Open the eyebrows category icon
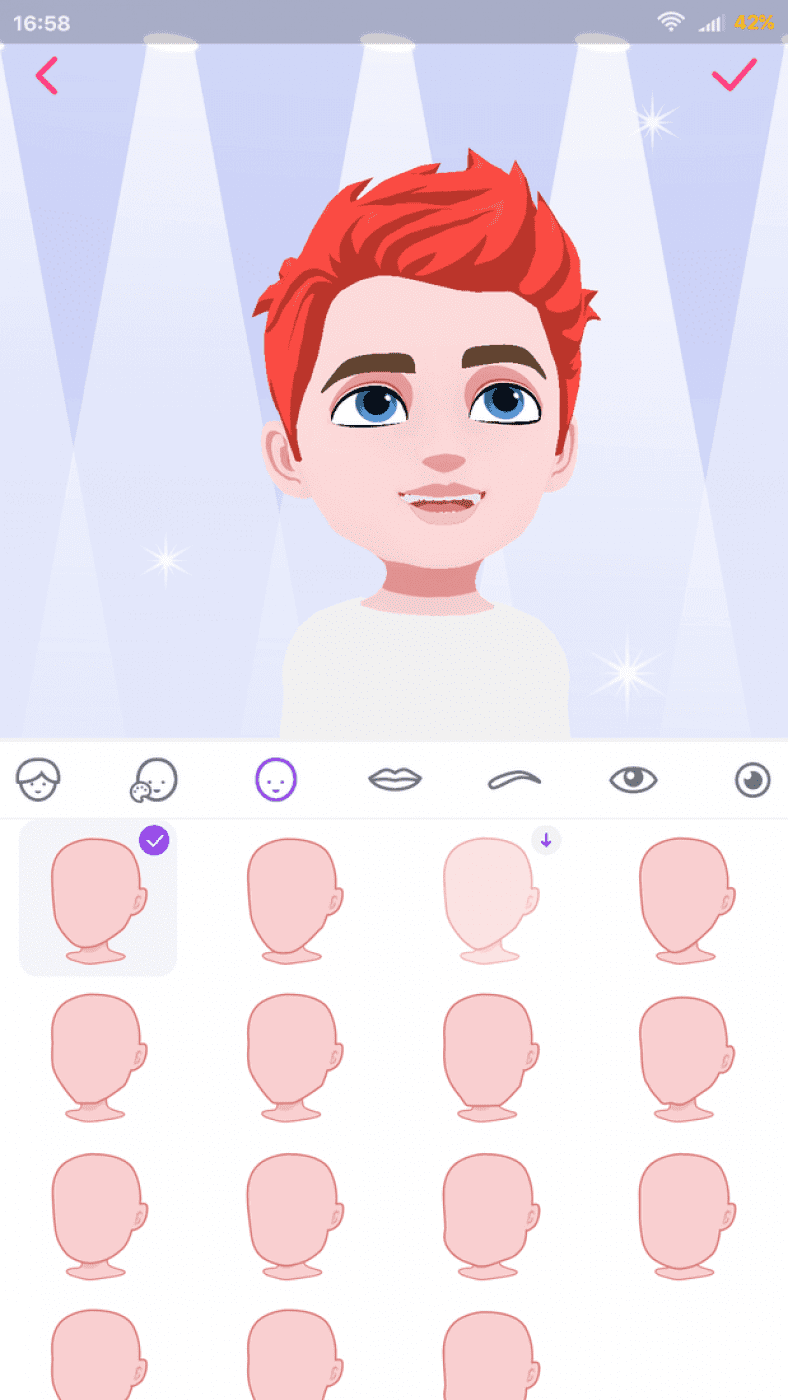This screenshot has height=1400, width=788. click(x=514, y=781)
